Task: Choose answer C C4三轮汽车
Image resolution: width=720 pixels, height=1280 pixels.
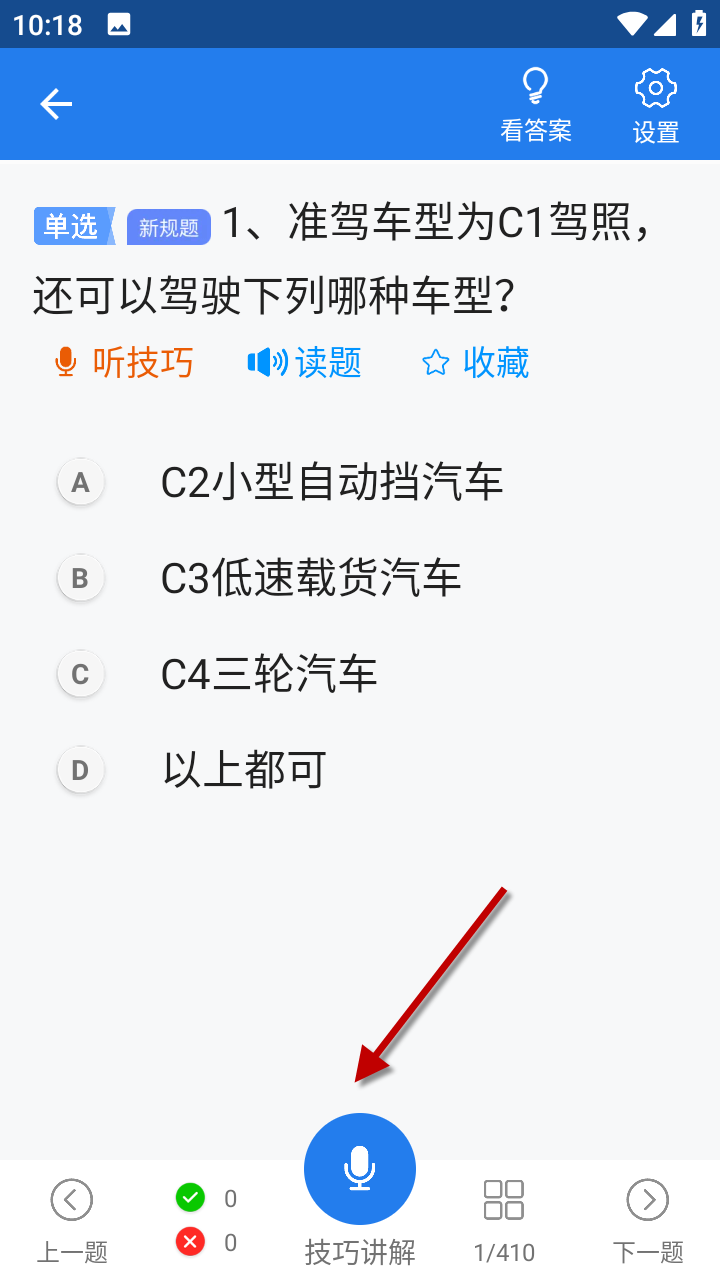Action: [x=268, y=675]
